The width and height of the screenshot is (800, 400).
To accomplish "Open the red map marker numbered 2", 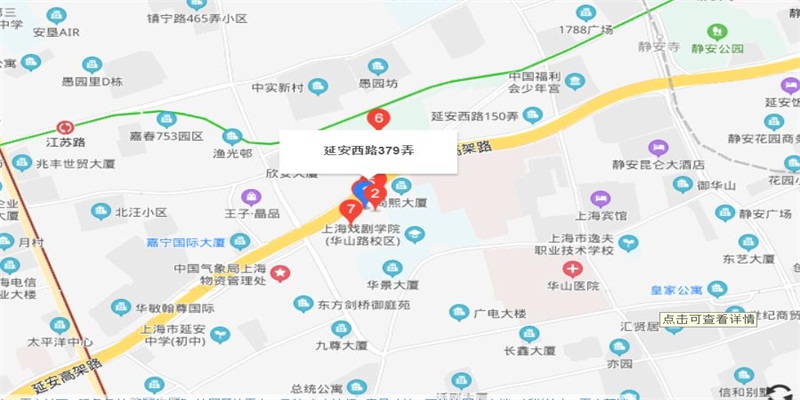I will [x=375, y=193].
